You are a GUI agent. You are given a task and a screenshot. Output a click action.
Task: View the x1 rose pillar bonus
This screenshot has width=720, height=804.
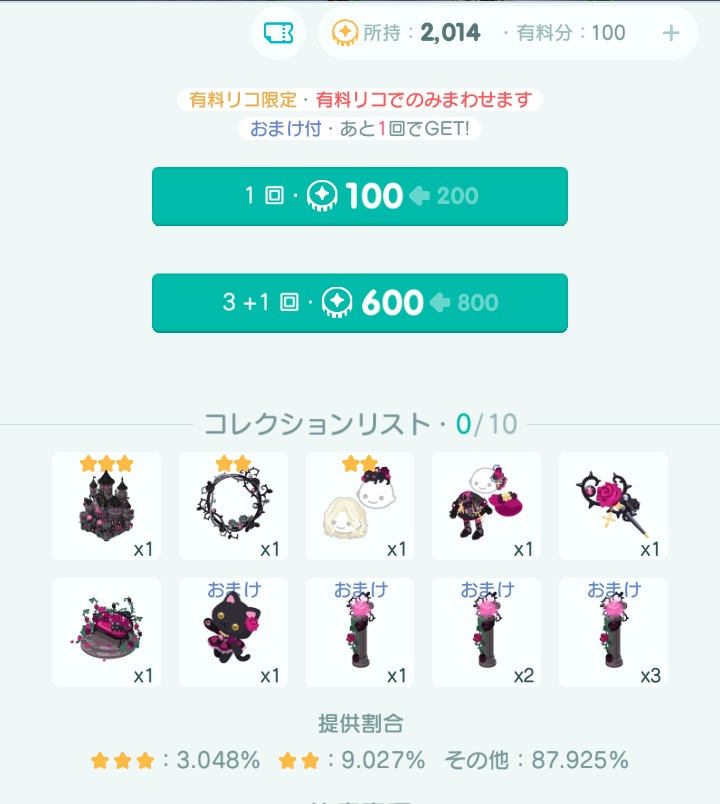(x=360, y=632)
